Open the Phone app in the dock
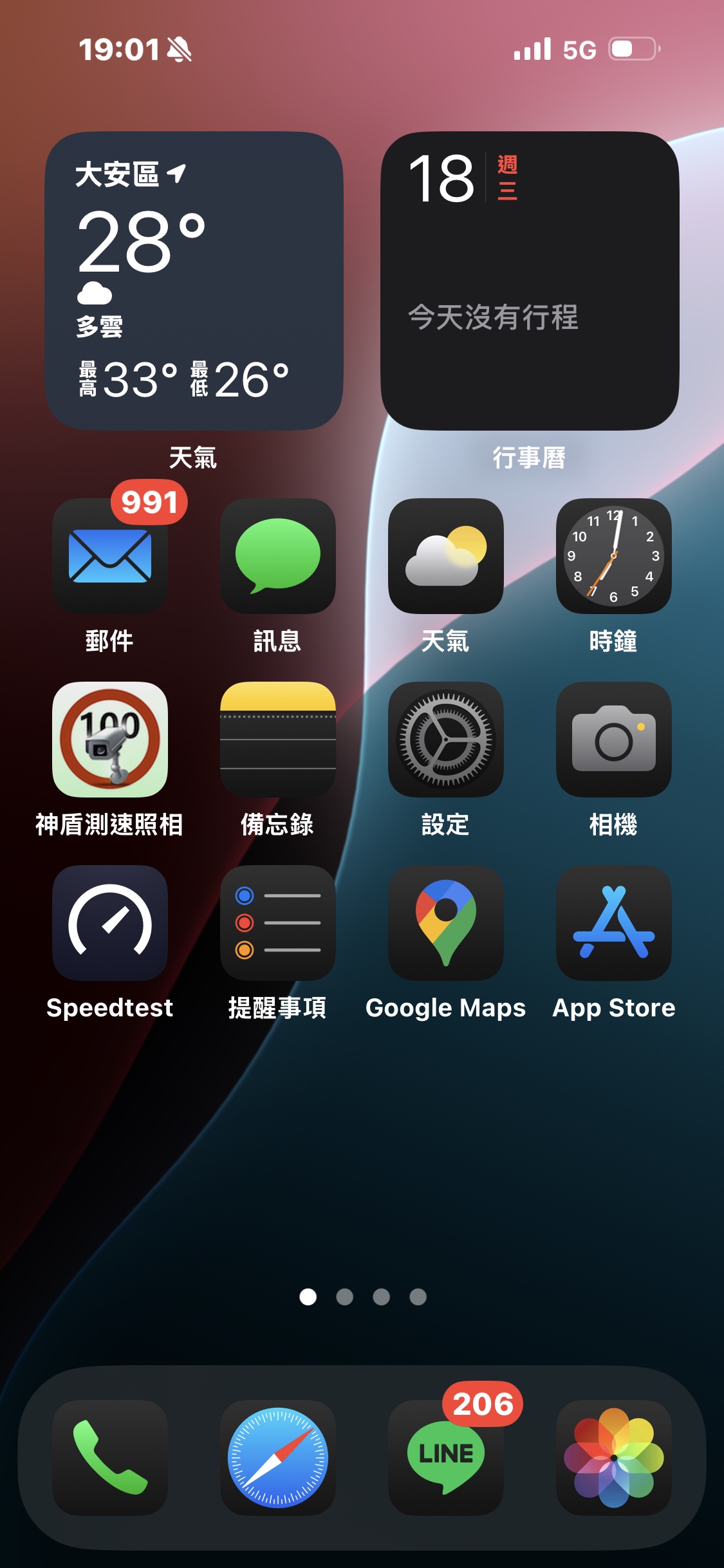This screenshot has width=724, height=1568. pyautogui.click(x=110, y=1457)
